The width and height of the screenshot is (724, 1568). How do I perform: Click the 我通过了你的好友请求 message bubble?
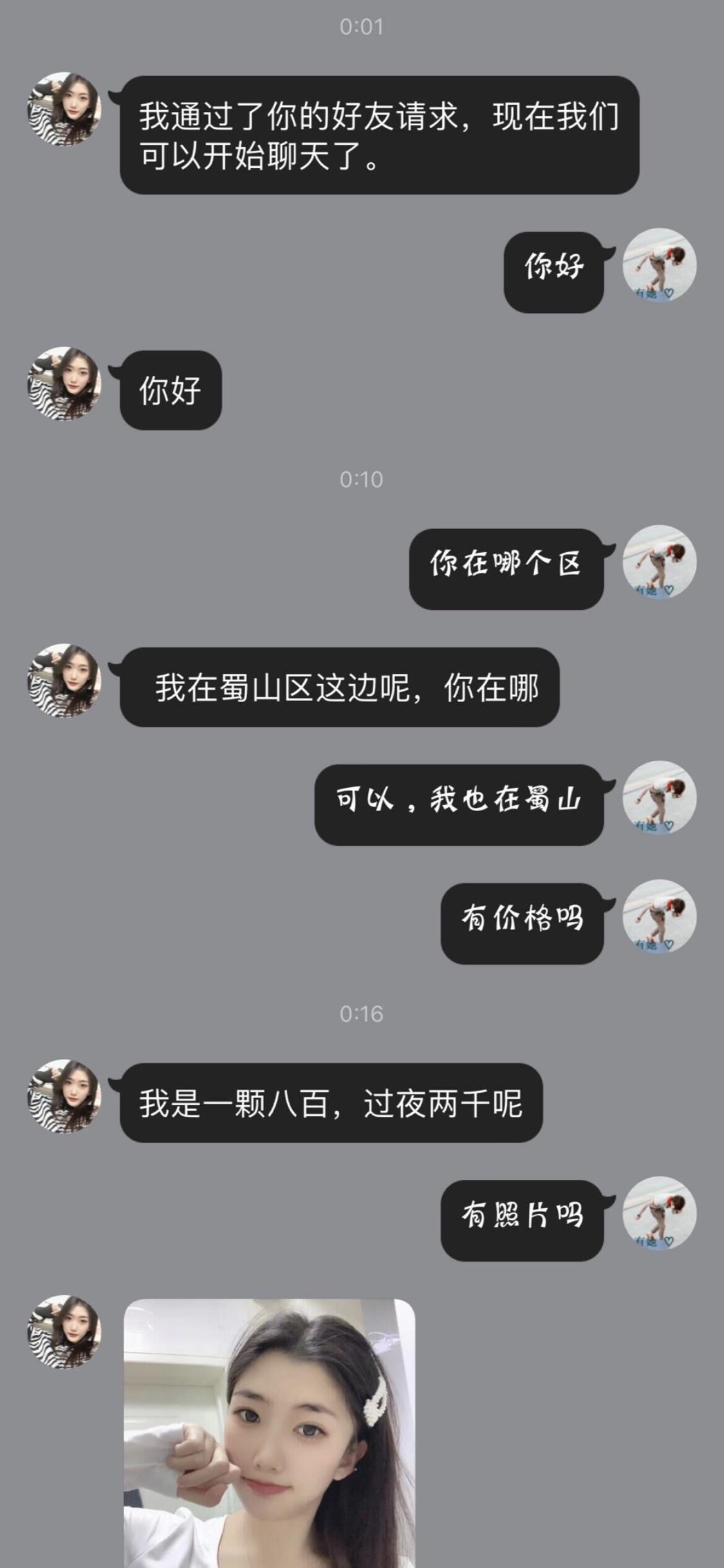pos(380,135)
